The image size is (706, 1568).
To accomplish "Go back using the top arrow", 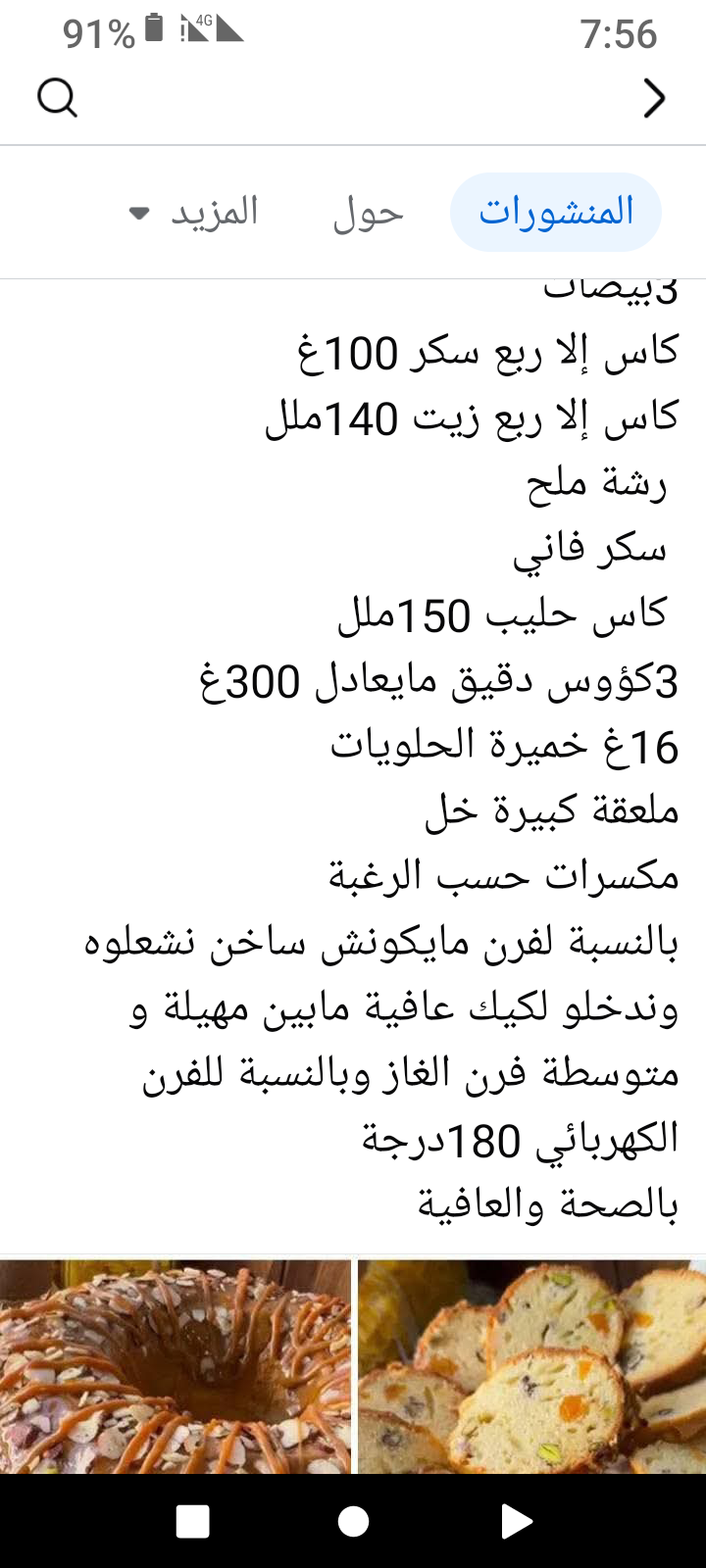I will [x=654, y=98].
